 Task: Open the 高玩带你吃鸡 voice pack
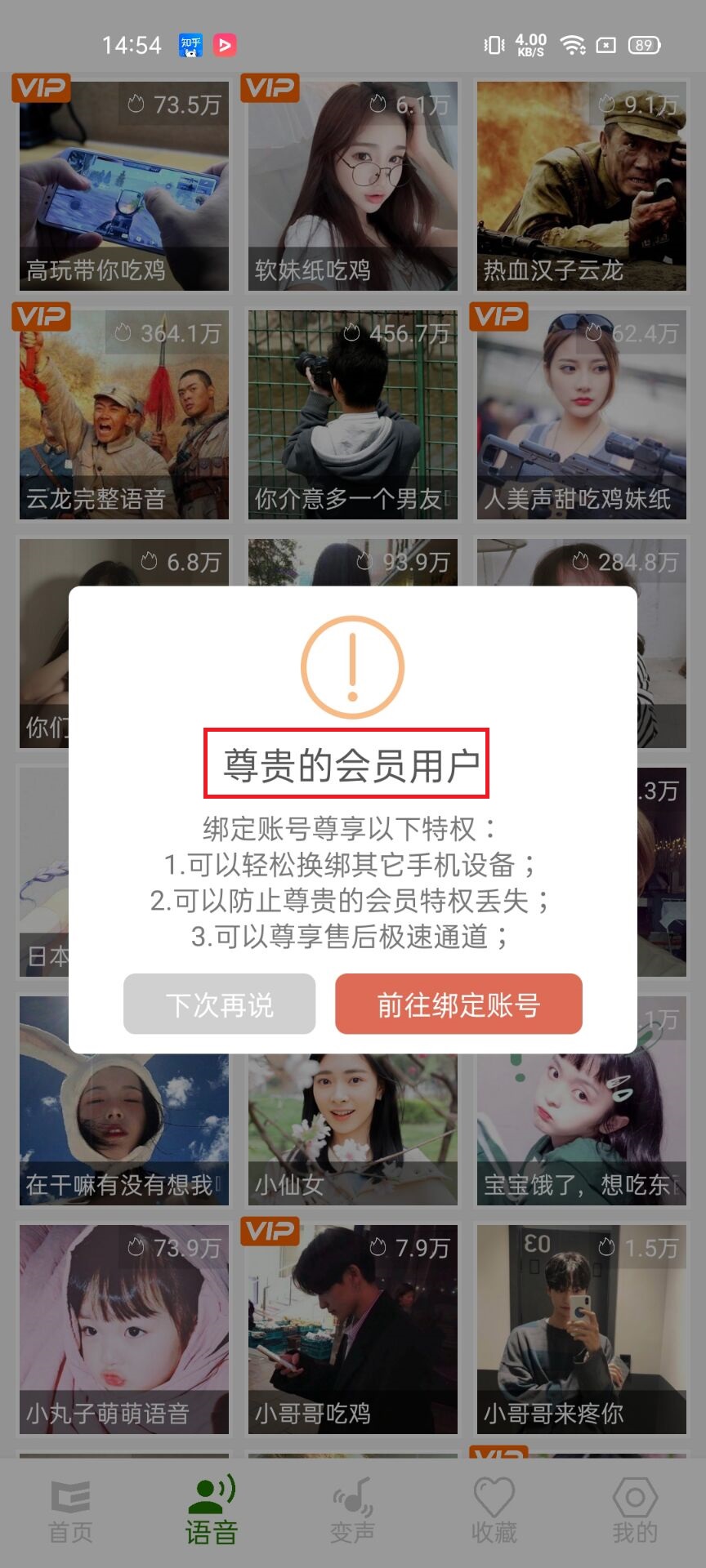[124, 186]
